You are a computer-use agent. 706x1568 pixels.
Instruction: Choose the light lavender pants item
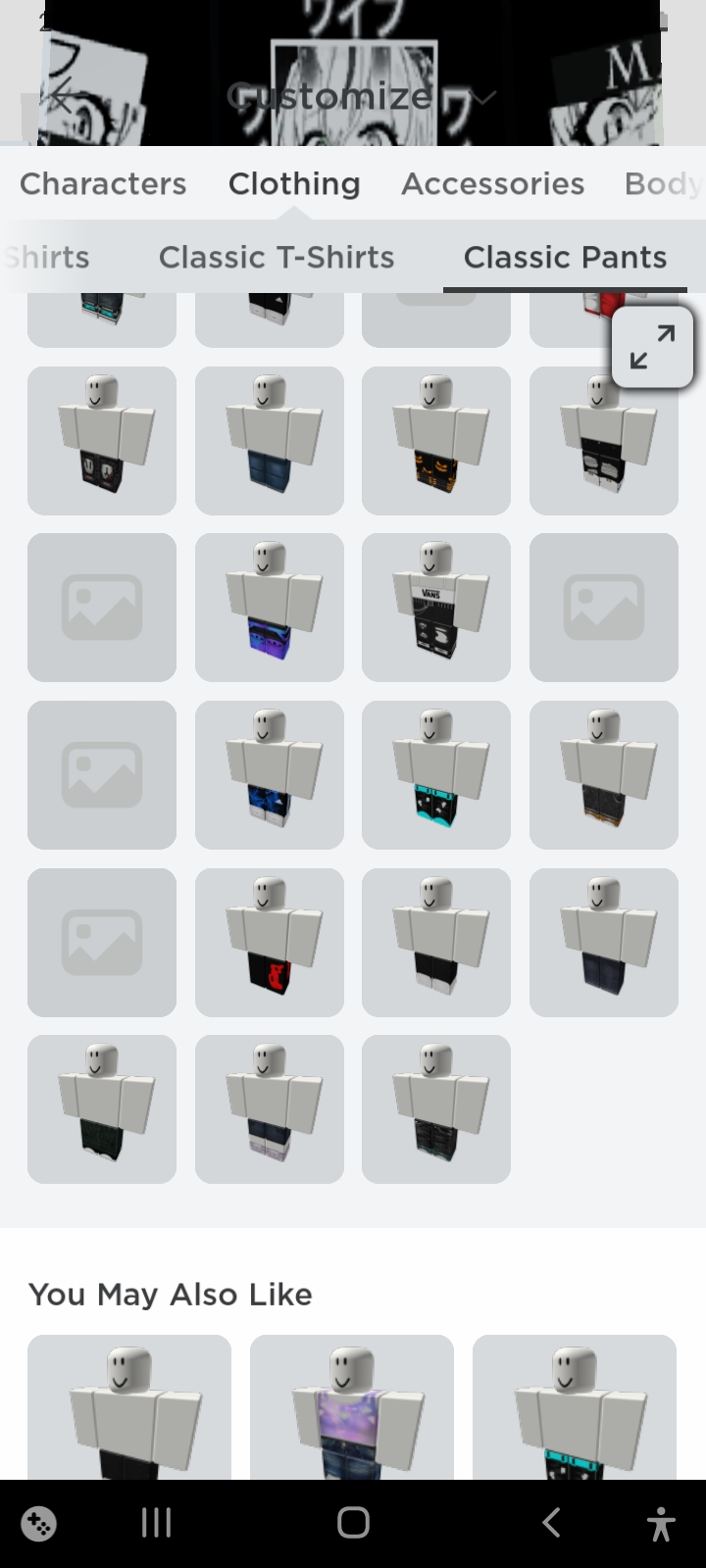pos(270,1108)
